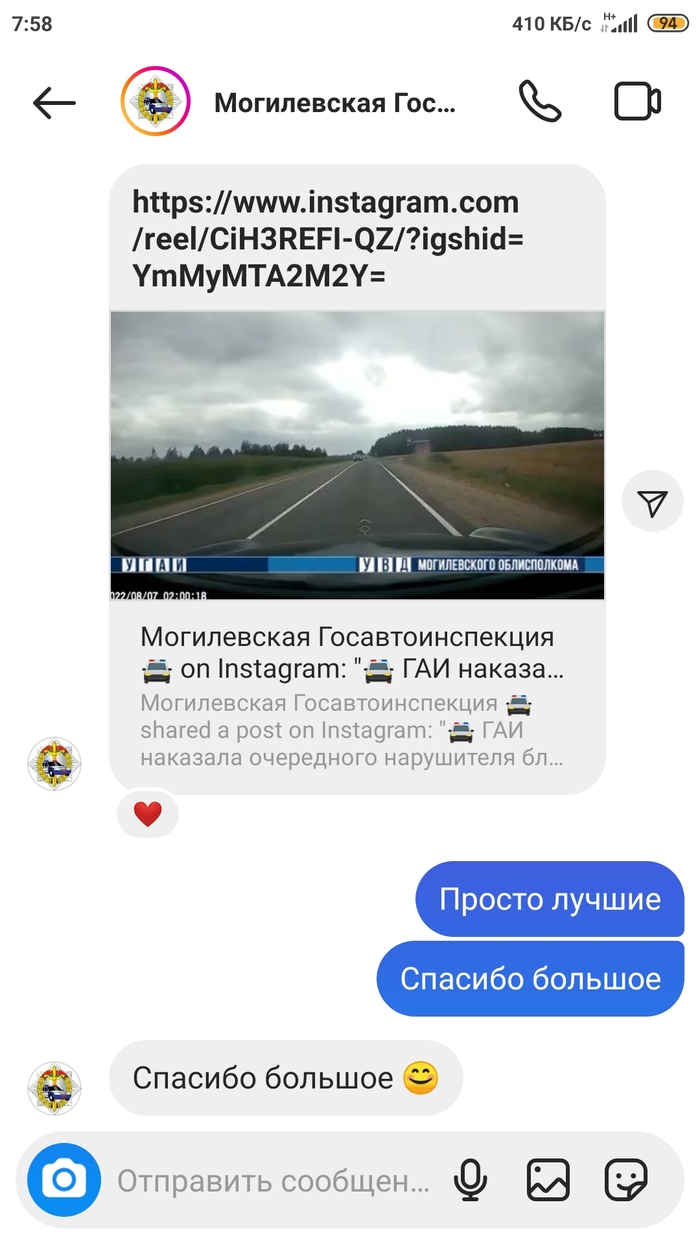Focus the Отправить сообщение text field
Screen dimensions: 700x1244
point(273,1181)
